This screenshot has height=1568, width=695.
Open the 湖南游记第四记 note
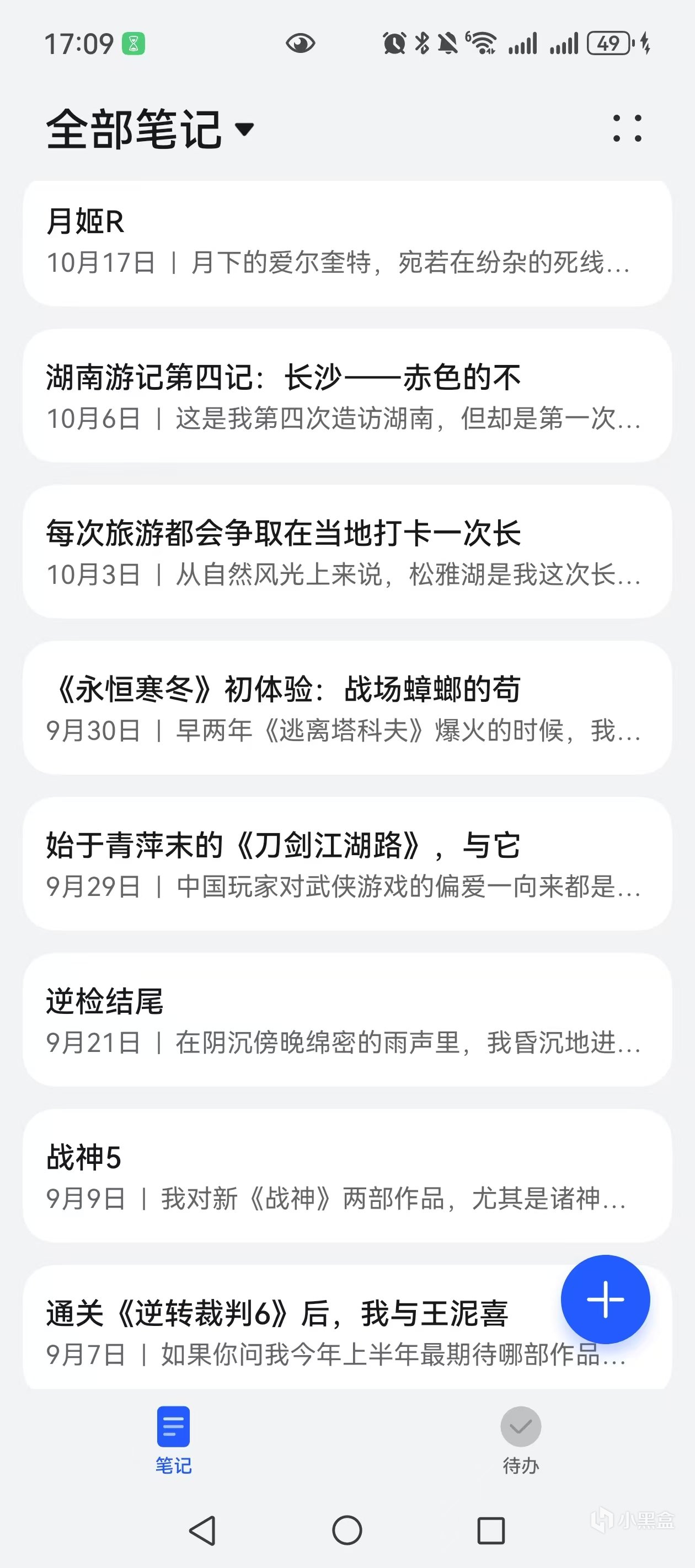point(347,396)
